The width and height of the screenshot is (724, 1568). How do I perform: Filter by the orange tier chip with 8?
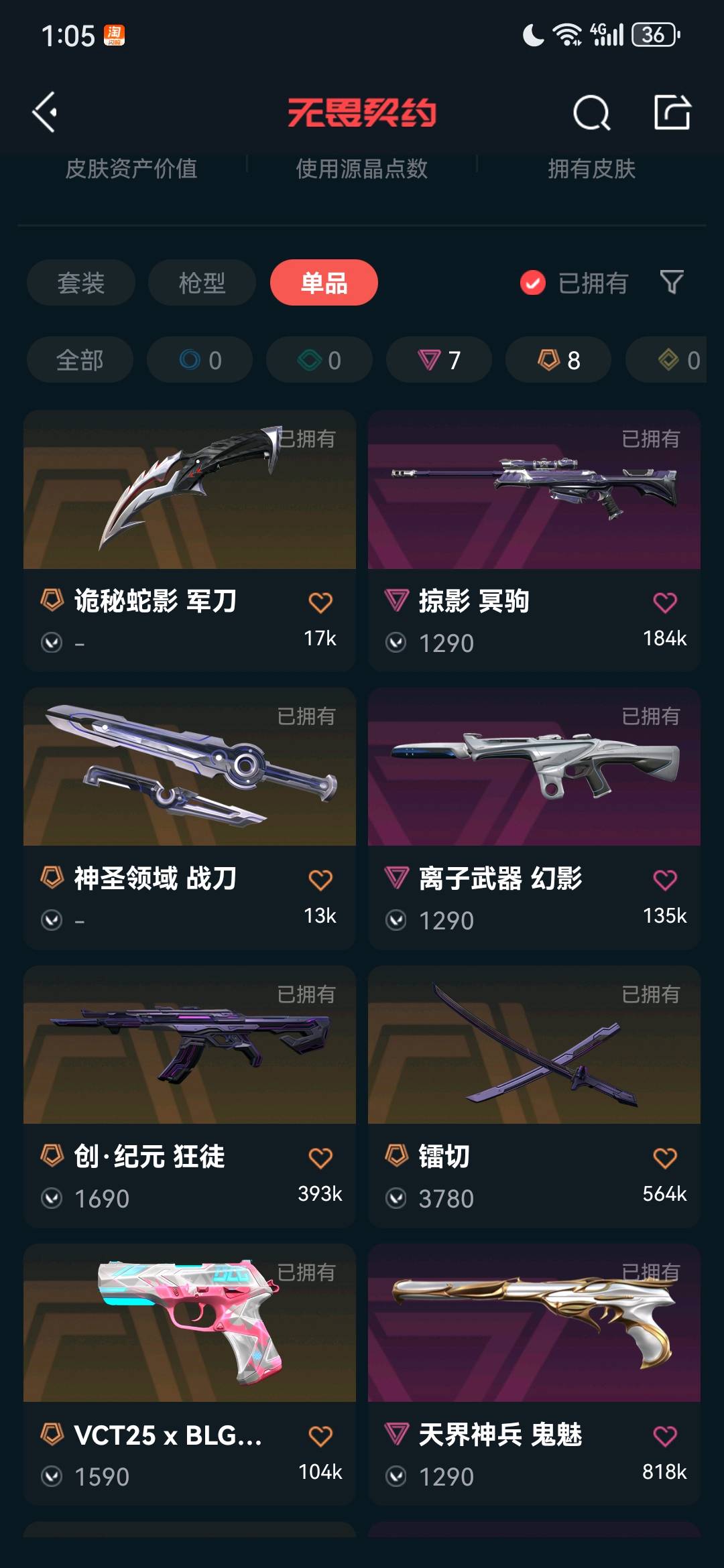(x=558, y=361)
